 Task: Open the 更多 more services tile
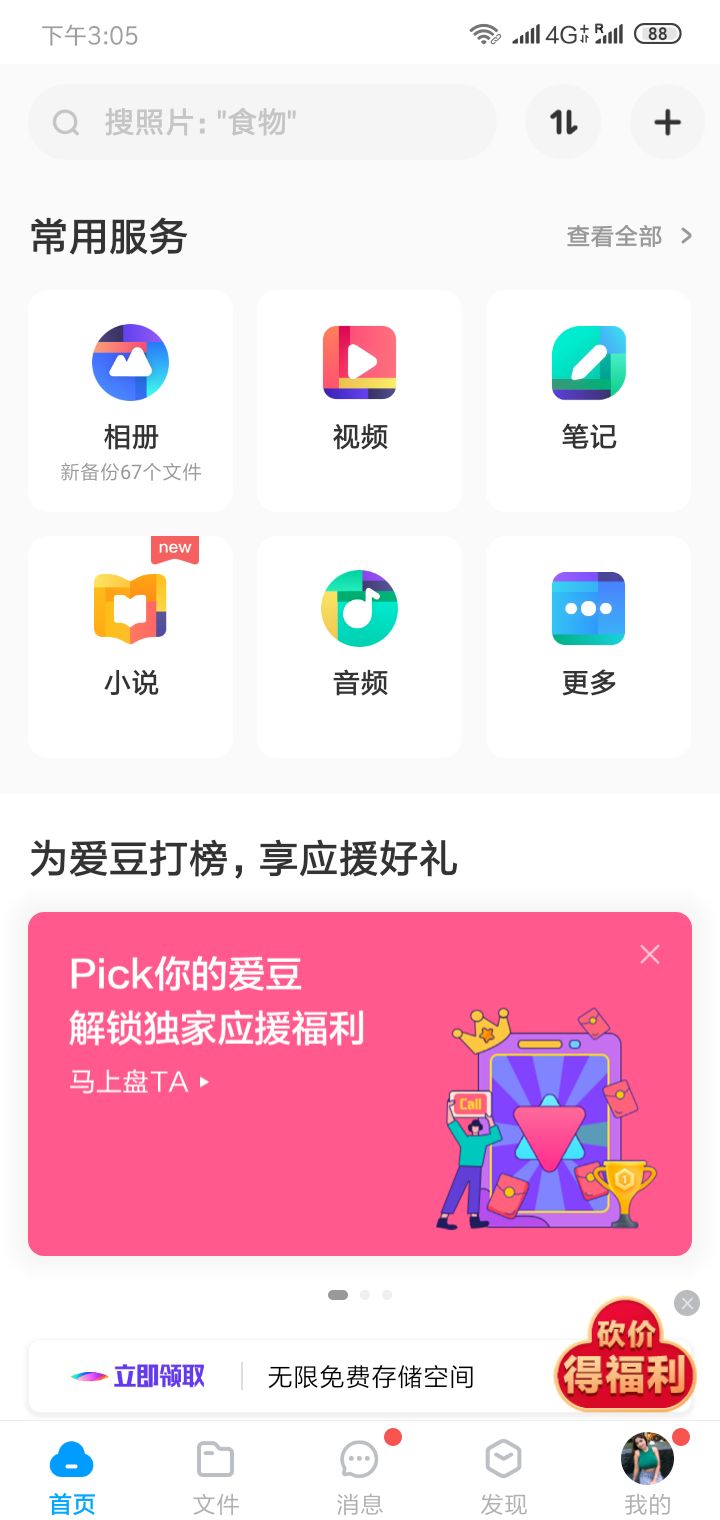click(x=589, y=647)
